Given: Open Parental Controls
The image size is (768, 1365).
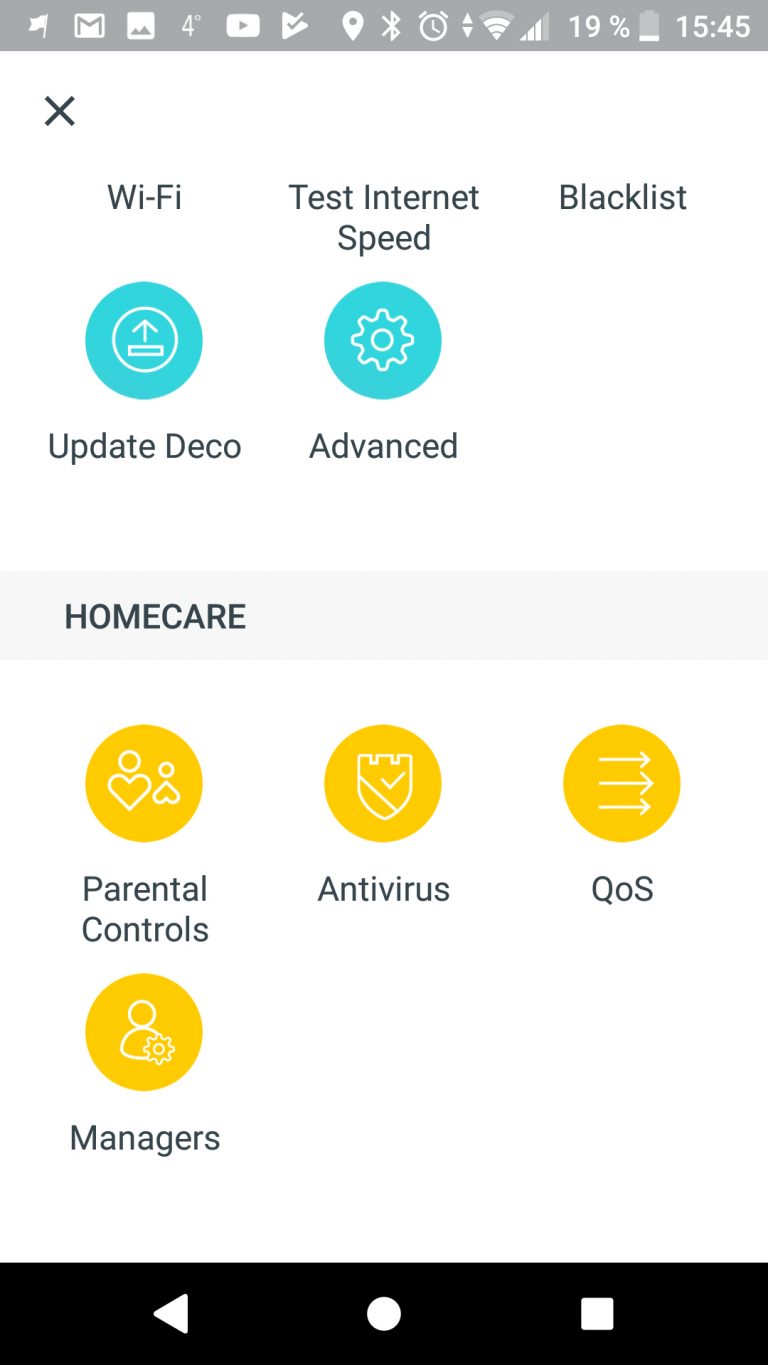Looking at the screenshot, I should [144, 783].
